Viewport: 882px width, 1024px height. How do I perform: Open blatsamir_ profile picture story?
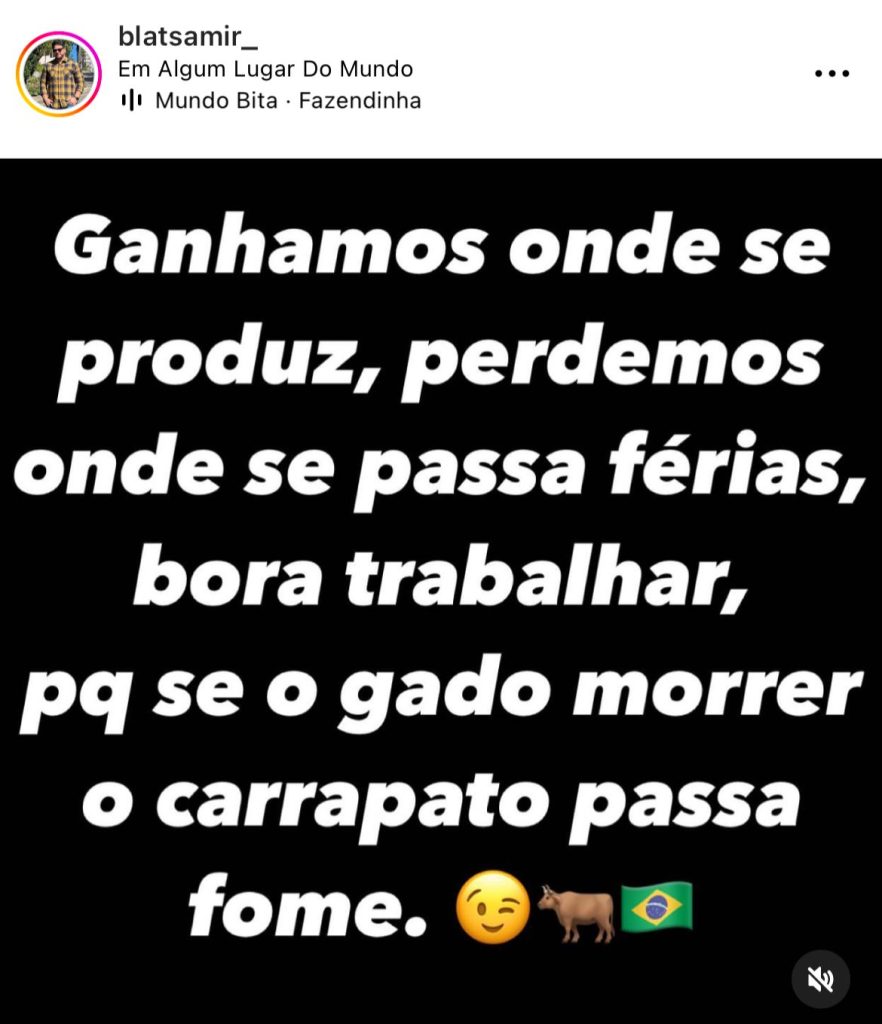pos(59,75)
